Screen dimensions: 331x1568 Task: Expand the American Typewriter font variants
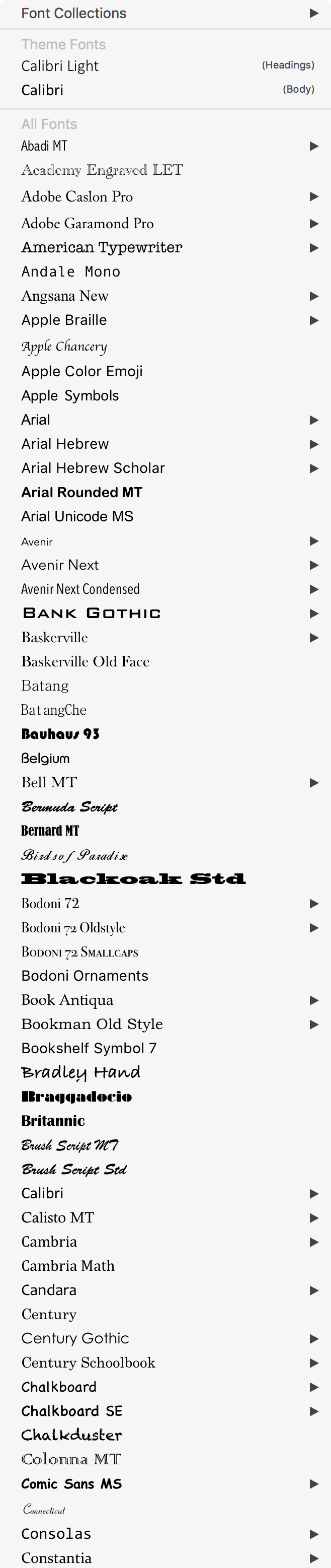point(313,248)
